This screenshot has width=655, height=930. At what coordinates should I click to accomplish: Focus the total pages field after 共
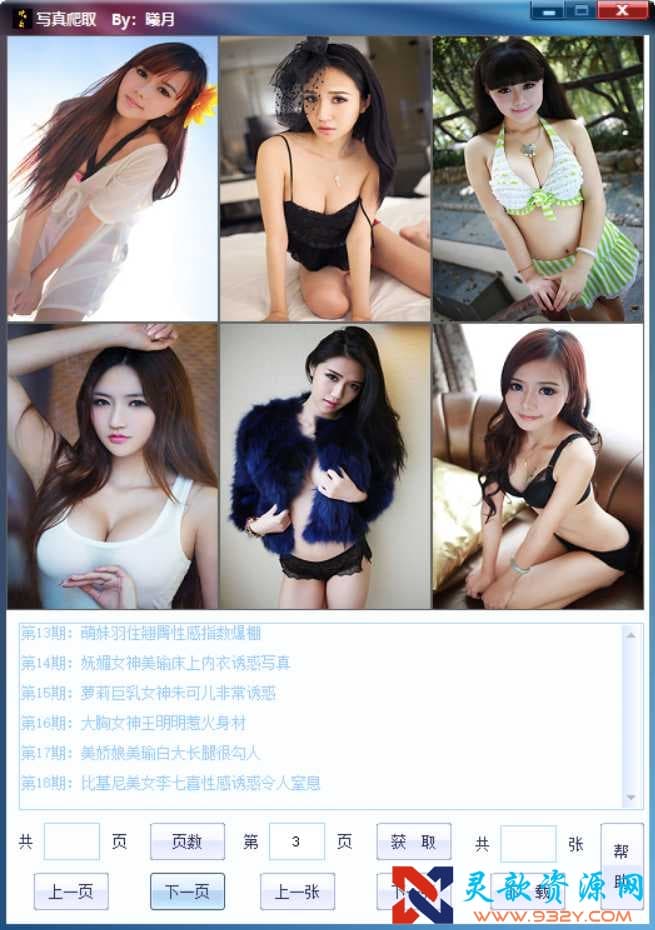72,842
